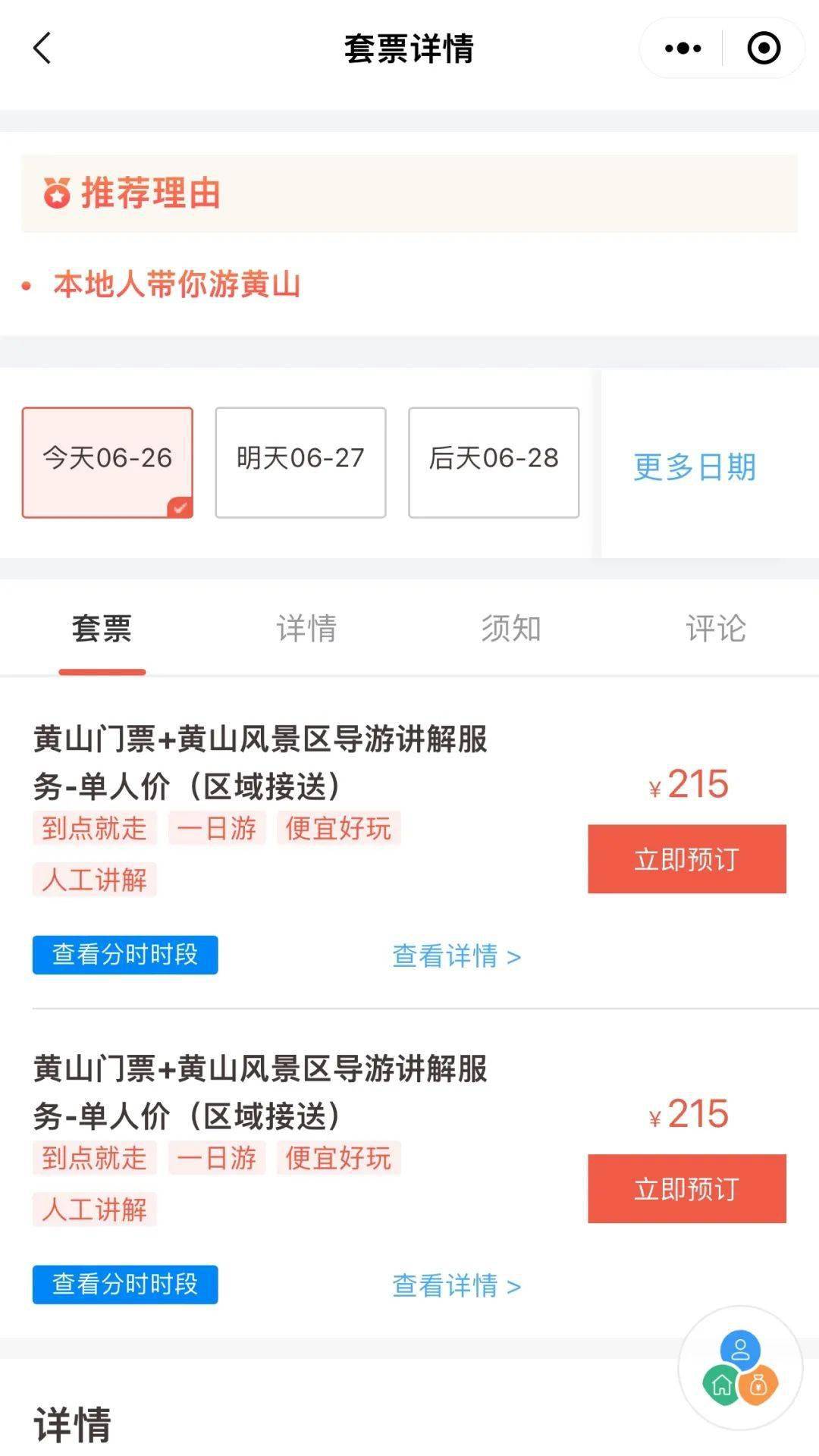Open 查看详情 for the first package
This screenshot has width=819, height=1456.
[457, 955]
